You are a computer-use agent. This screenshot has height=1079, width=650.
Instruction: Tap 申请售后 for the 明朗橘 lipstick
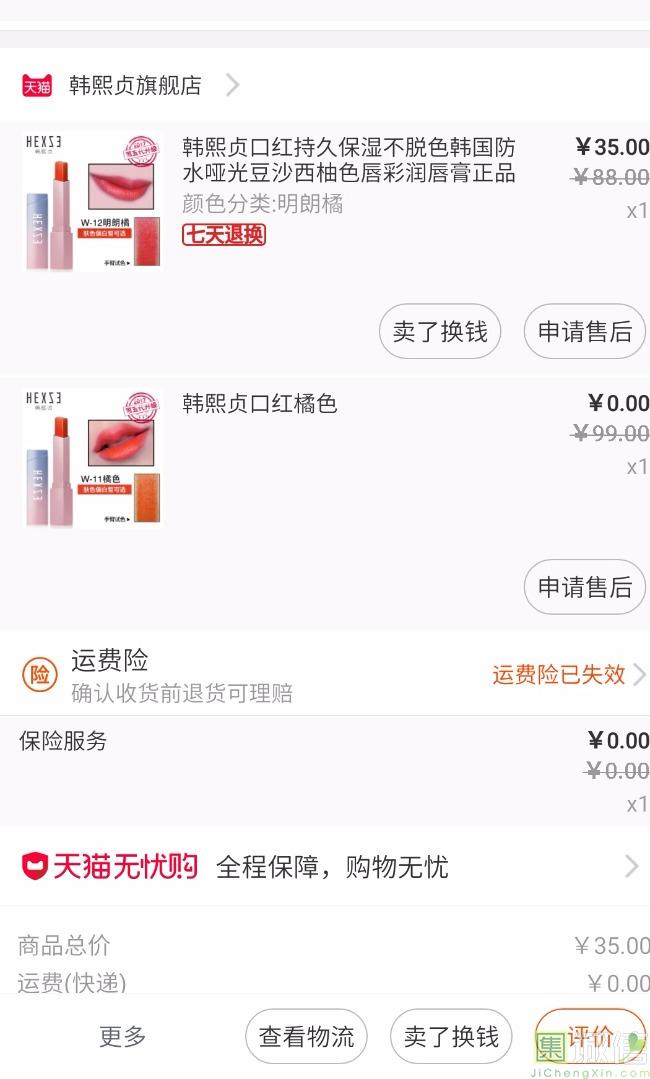coord(585,331)
